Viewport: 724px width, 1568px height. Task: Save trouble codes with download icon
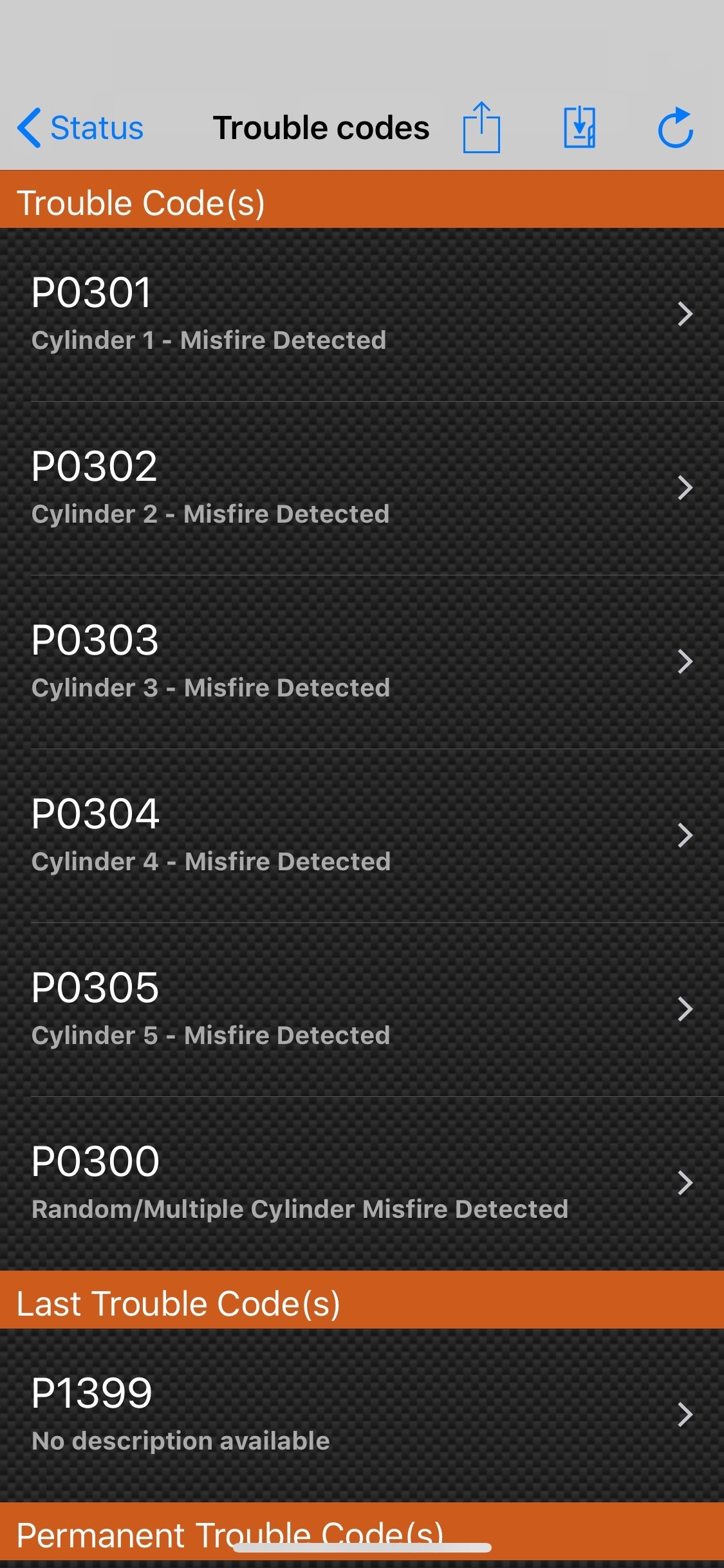579,127
